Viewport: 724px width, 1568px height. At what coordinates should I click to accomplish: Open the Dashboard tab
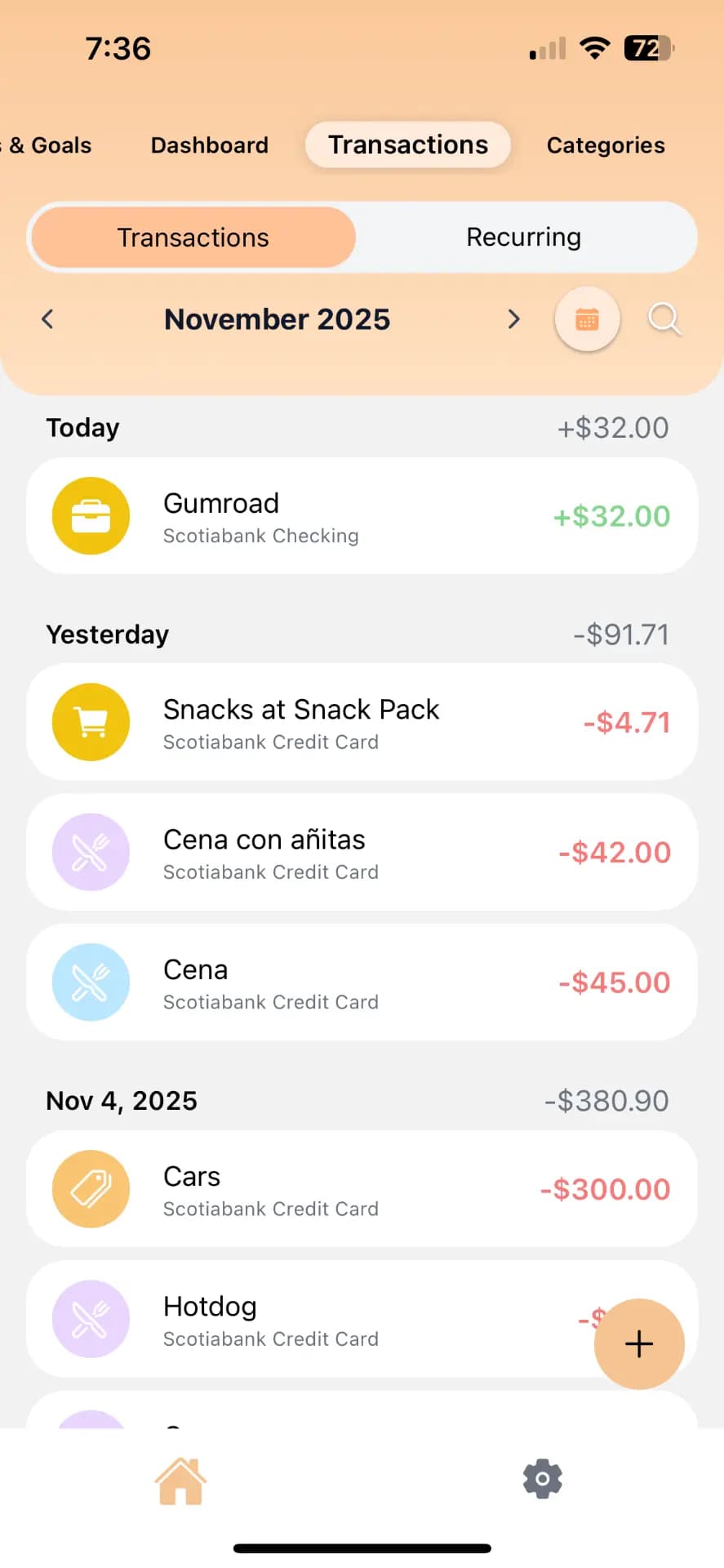coord(209,145)
